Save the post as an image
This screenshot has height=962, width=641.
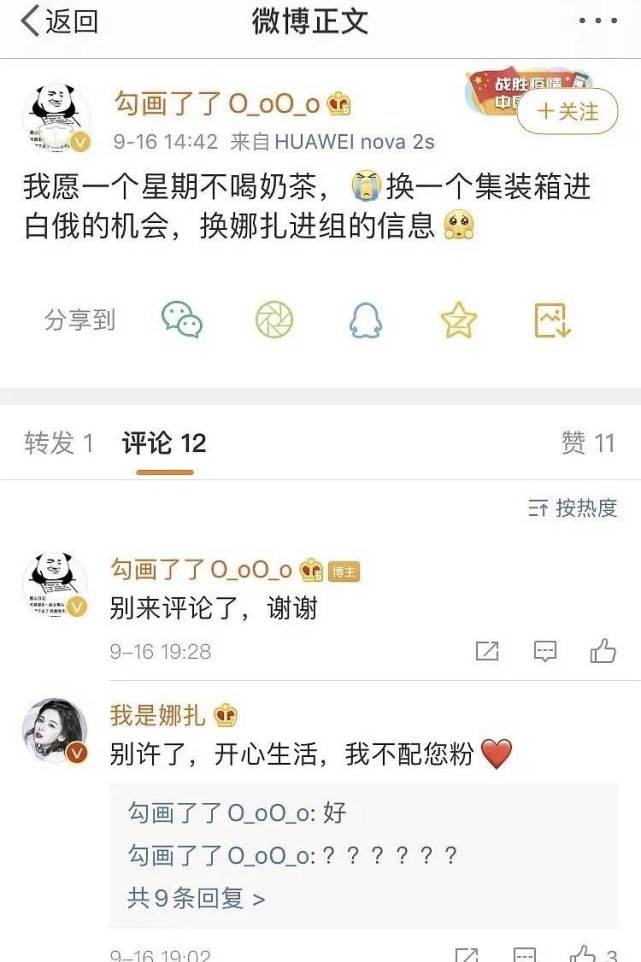(x=552, y=320)
